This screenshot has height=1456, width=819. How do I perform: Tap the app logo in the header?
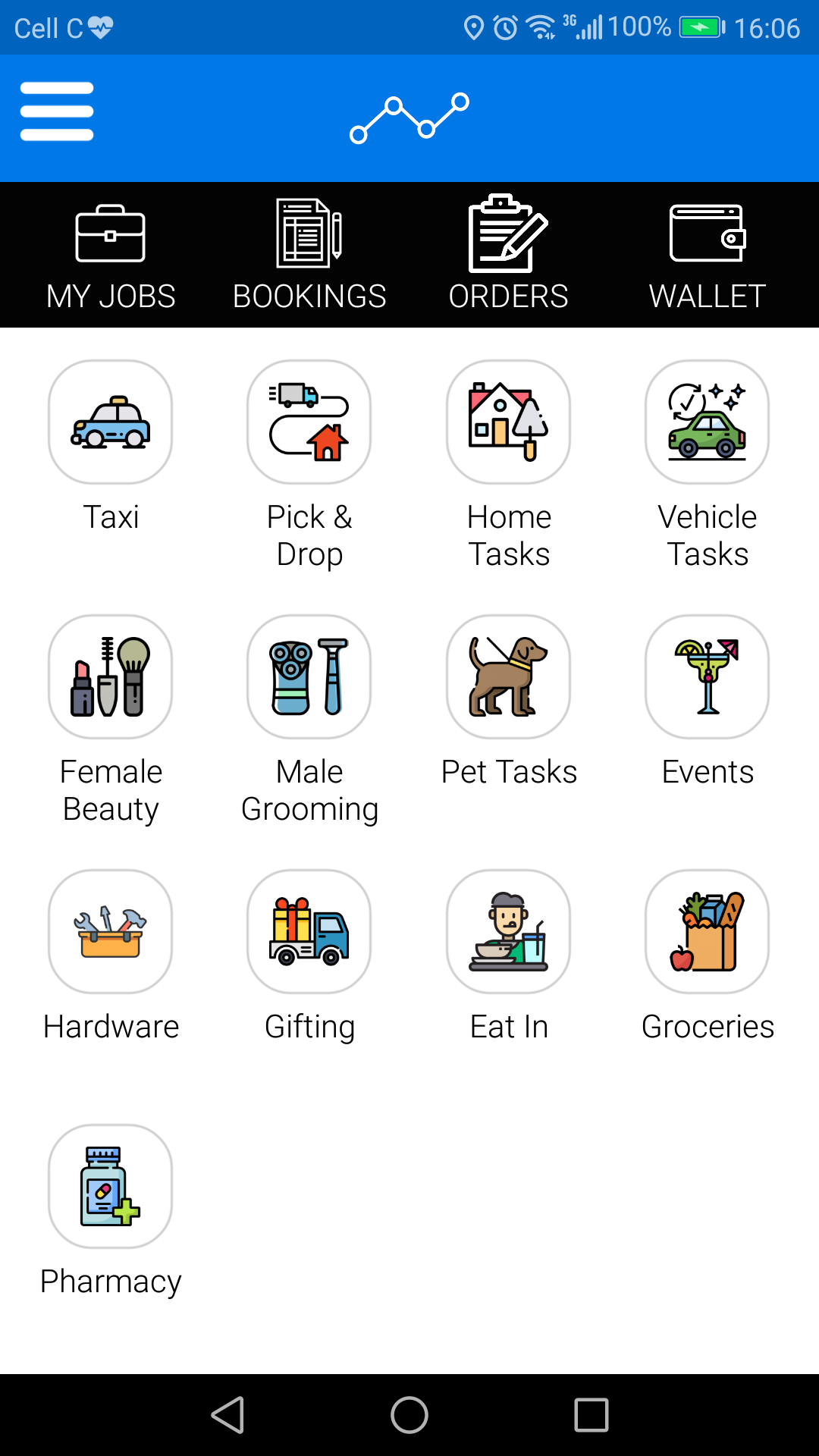click(409, 118)
